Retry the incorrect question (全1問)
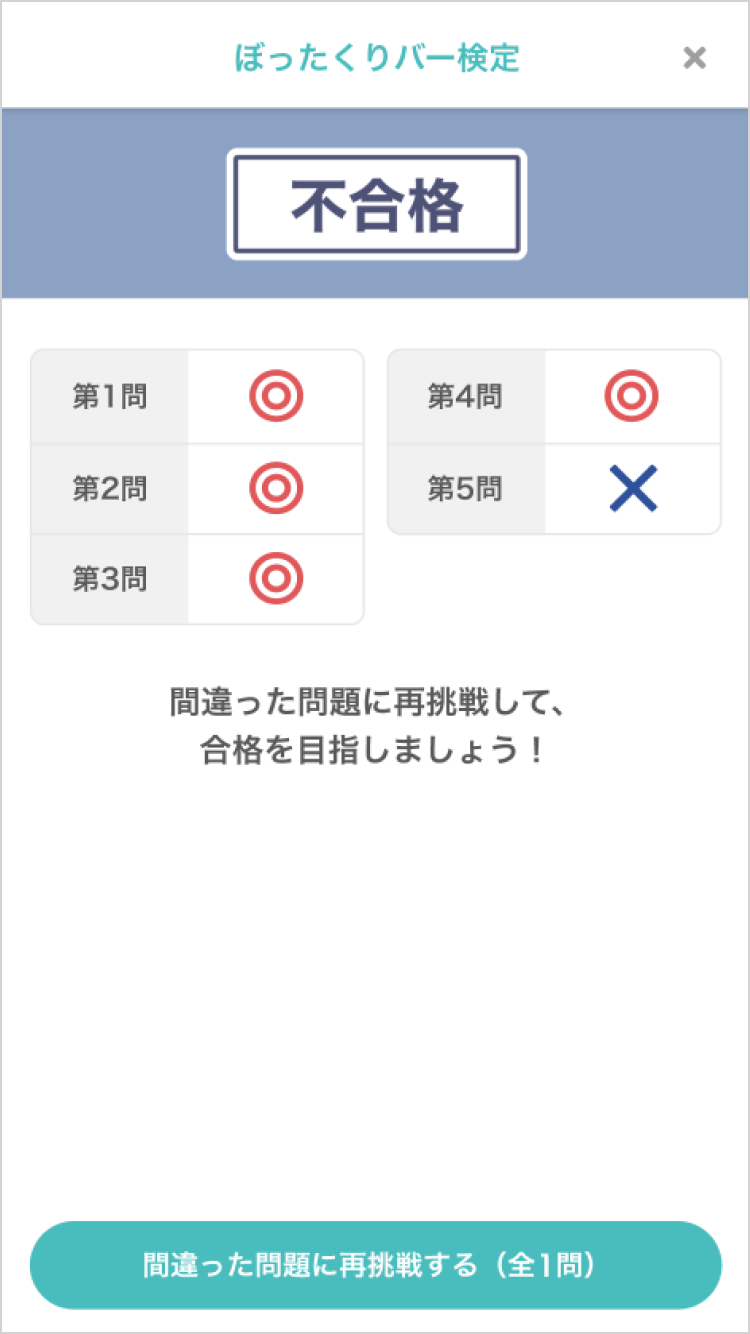 375,1265
